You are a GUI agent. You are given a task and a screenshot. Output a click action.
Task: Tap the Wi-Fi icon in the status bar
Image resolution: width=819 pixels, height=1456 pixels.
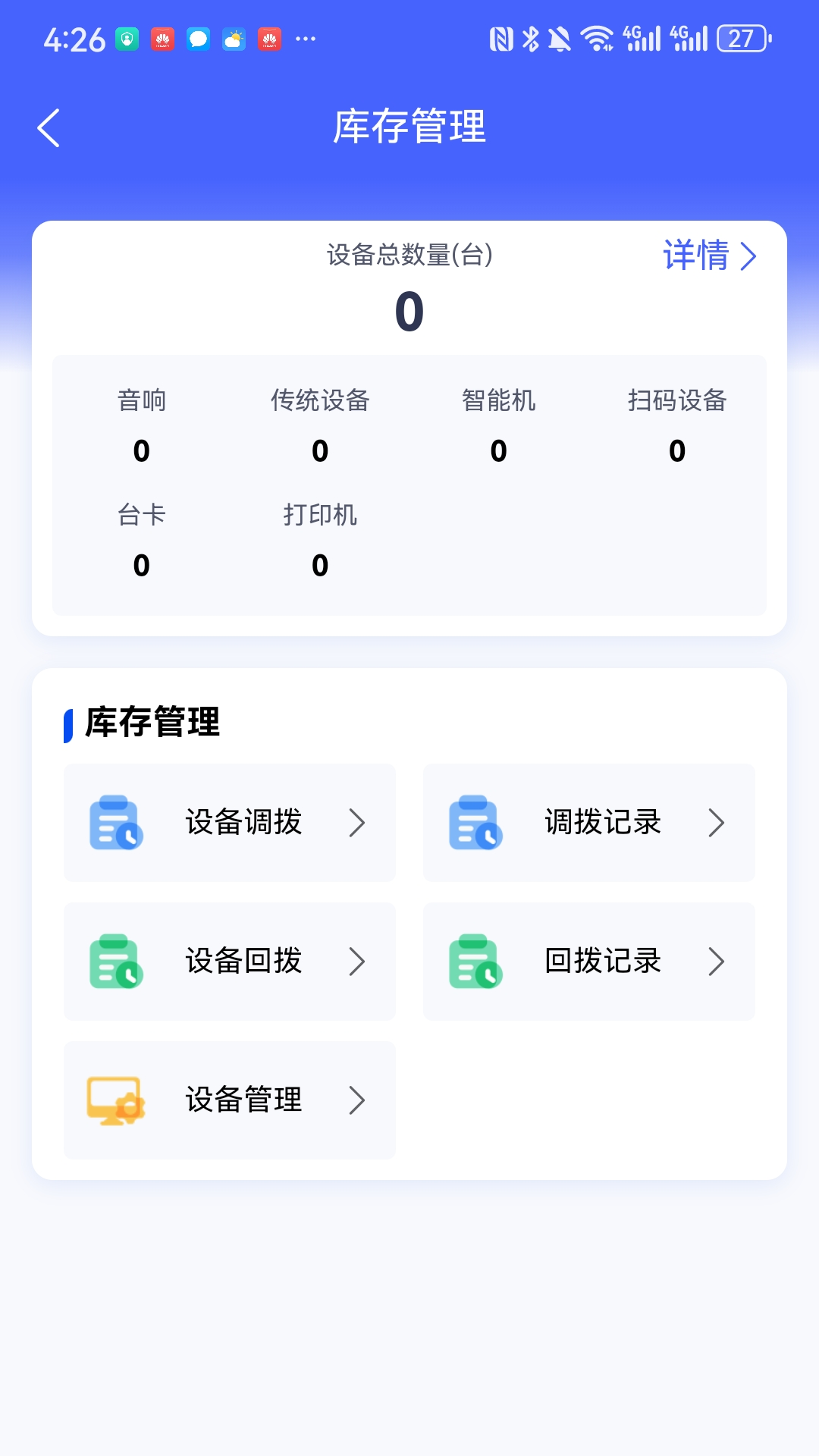click(x=596, y=36)
